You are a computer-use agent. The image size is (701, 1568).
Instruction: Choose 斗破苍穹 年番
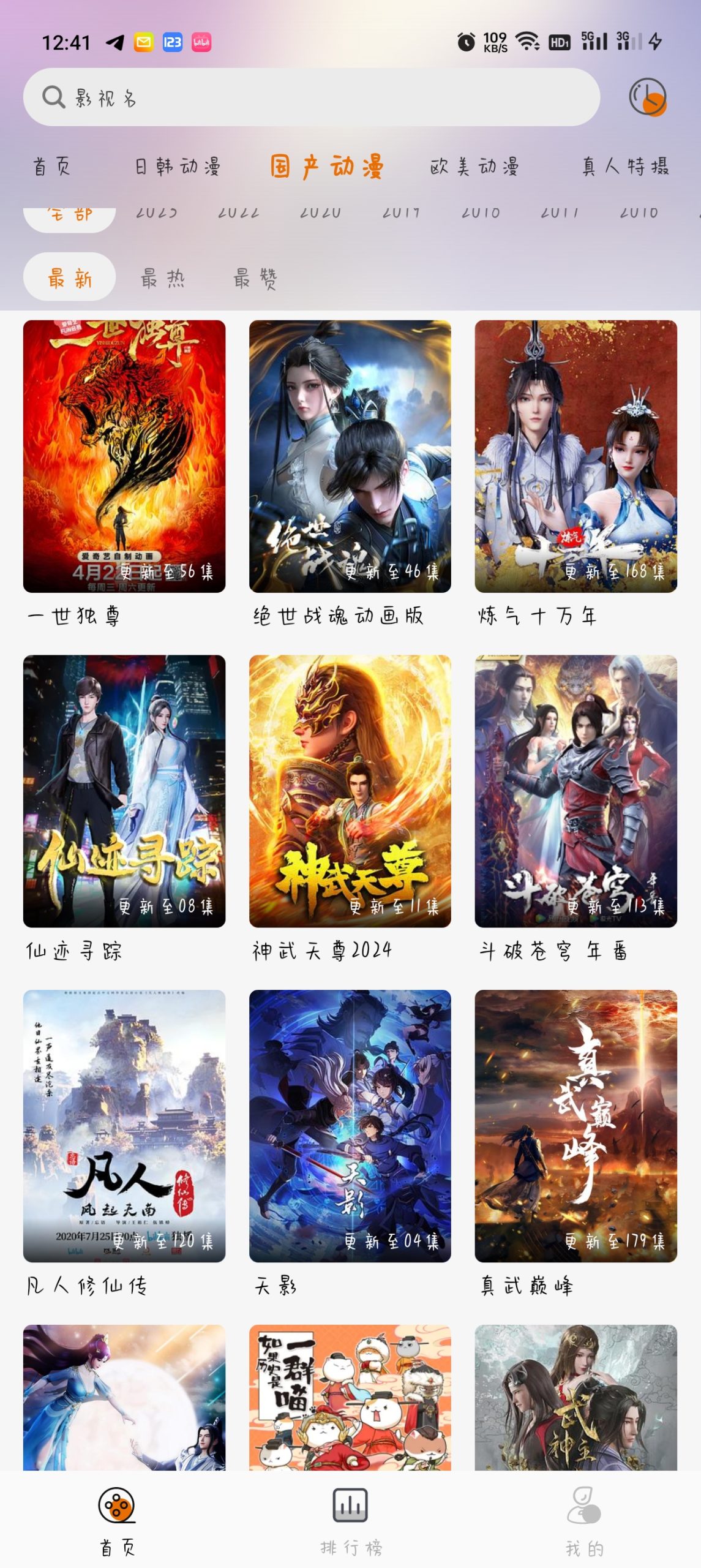point(576,791)
